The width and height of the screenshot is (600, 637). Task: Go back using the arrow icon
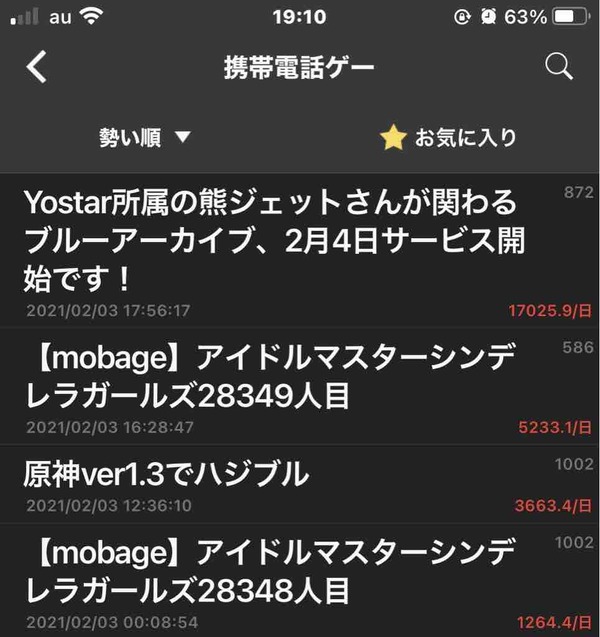pyautogui.click(x=37, y=67)
